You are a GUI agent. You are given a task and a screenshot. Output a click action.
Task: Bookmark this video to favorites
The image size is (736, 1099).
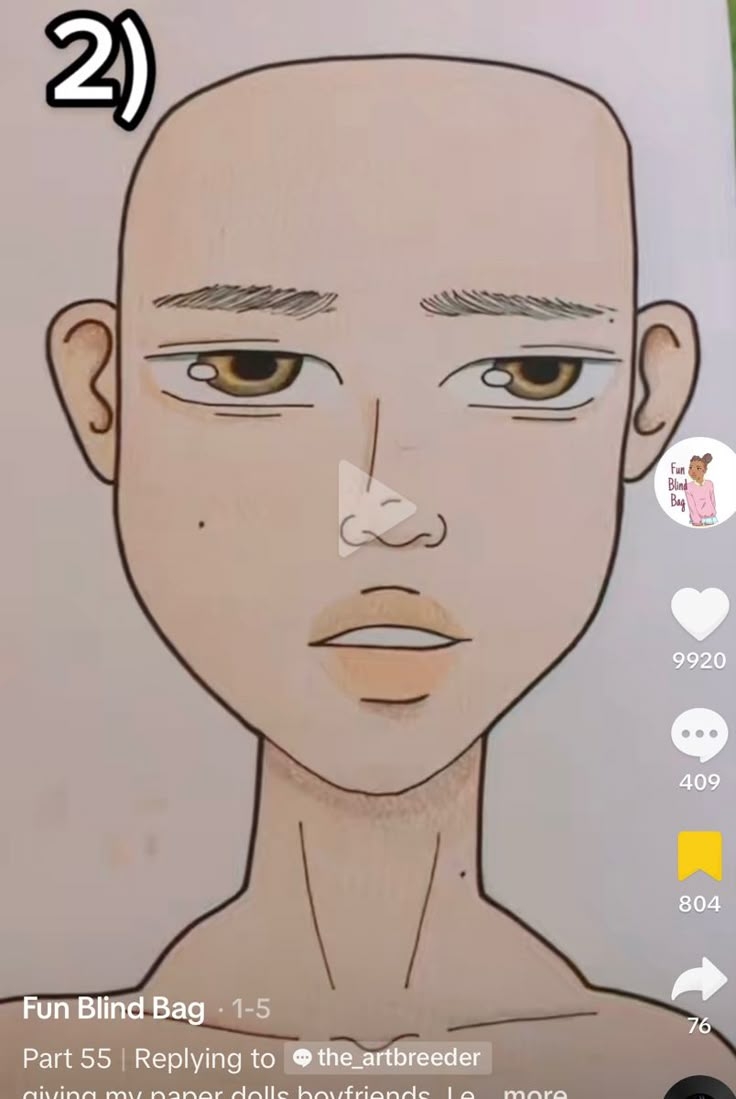pyautogui.click(x=699, y=857)
